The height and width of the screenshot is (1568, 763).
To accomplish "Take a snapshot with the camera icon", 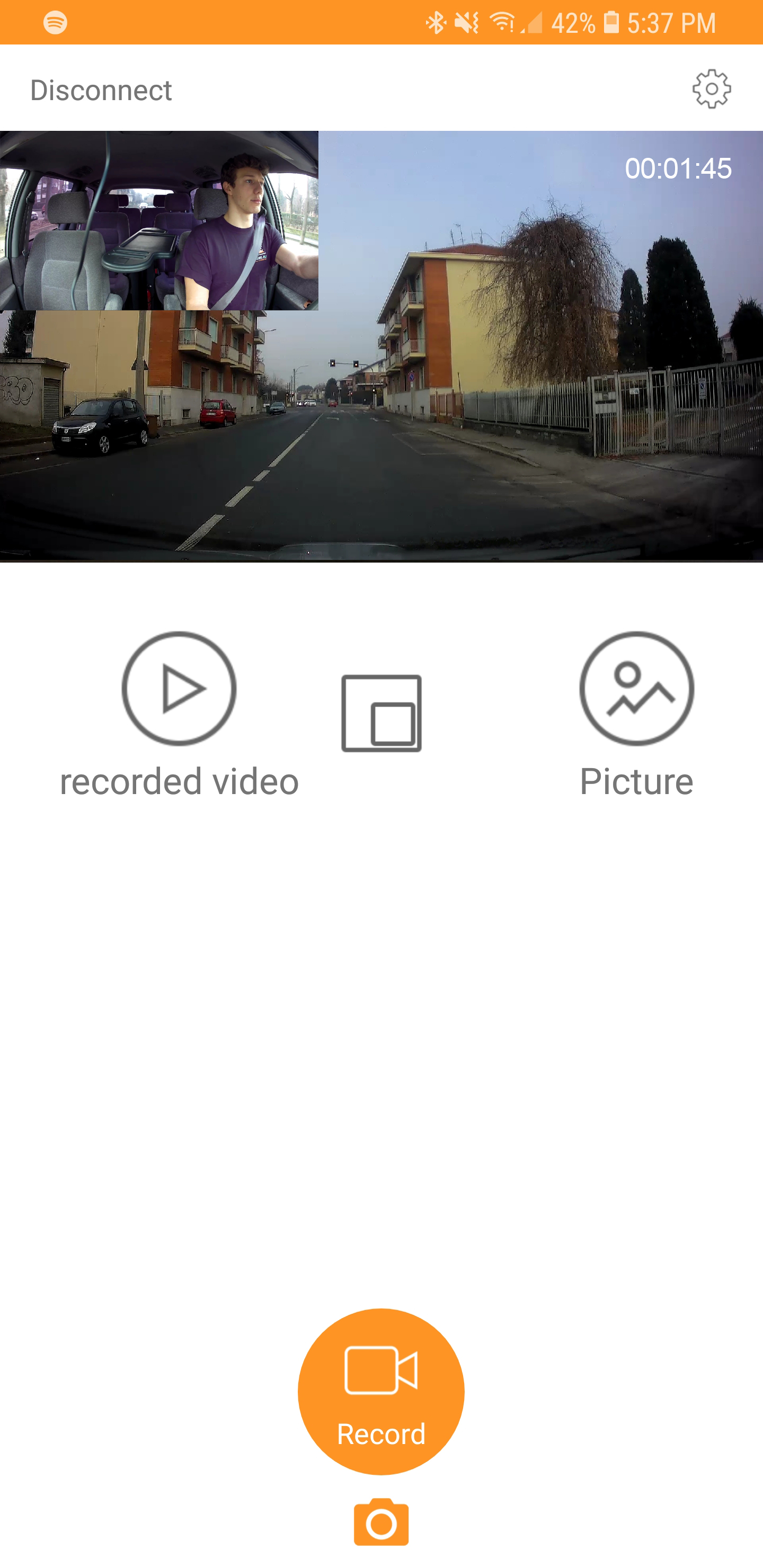I will [x=381, y=1522].
